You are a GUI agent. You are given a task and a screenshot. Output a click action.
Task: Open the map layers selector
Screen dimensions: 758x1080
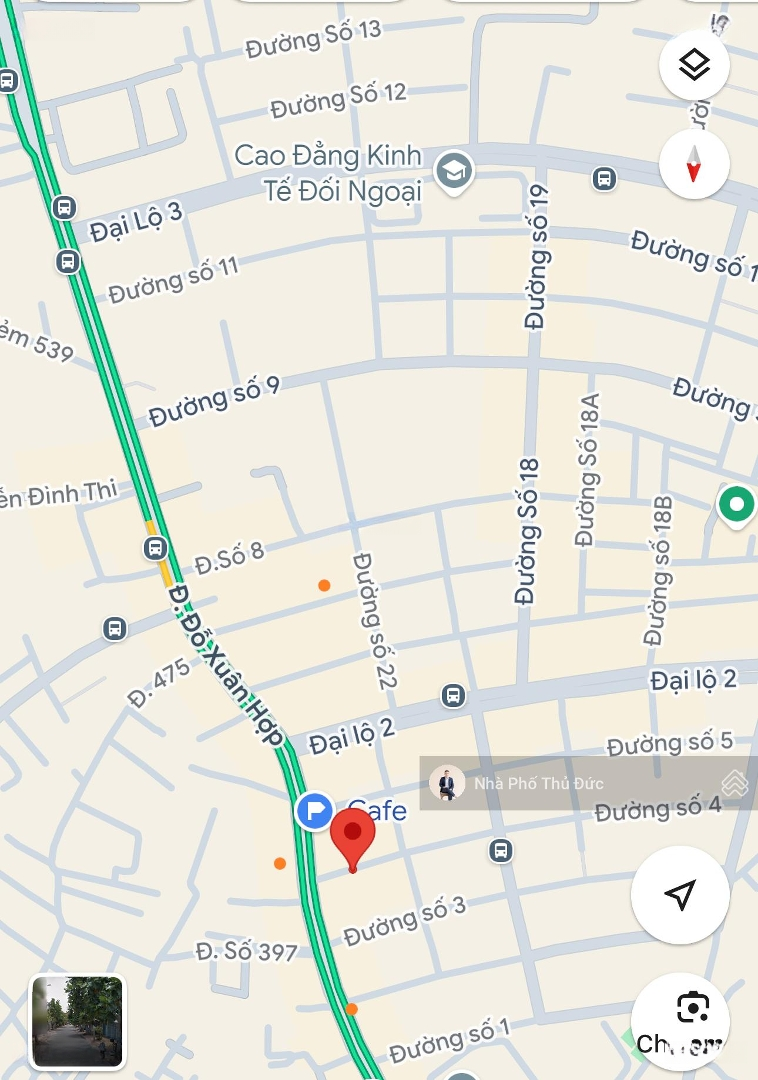[x=694, y=66]
